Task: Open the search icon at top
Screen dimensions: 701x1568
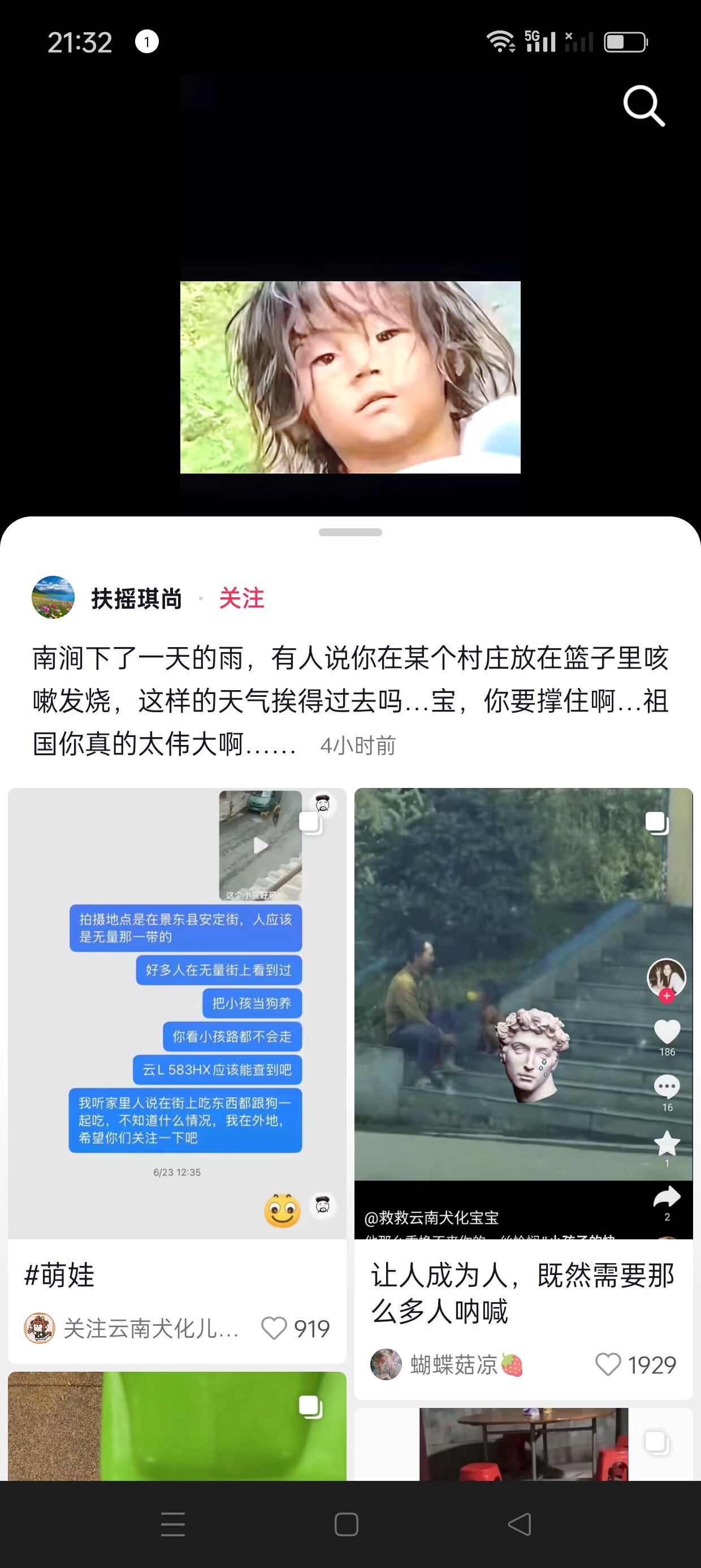Action: pos(644,106)
